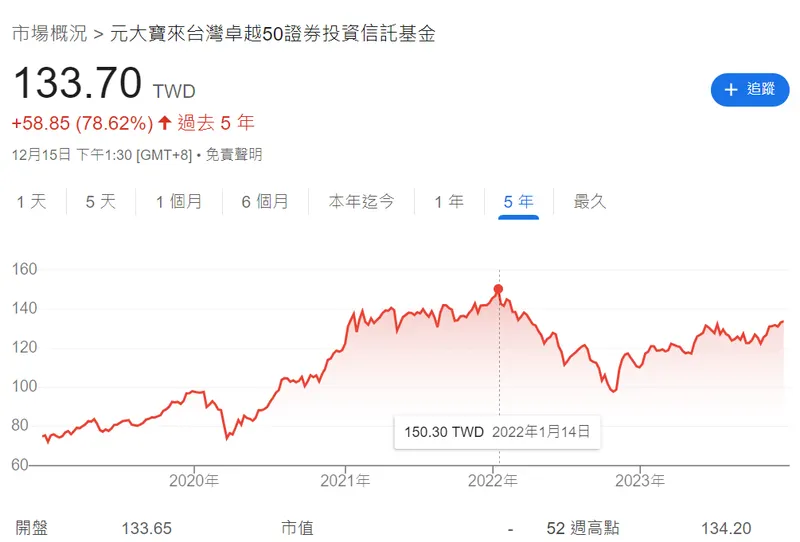Follow this fund with 追蹤 button
Screen dimensions: 800x542
(750, 89)
